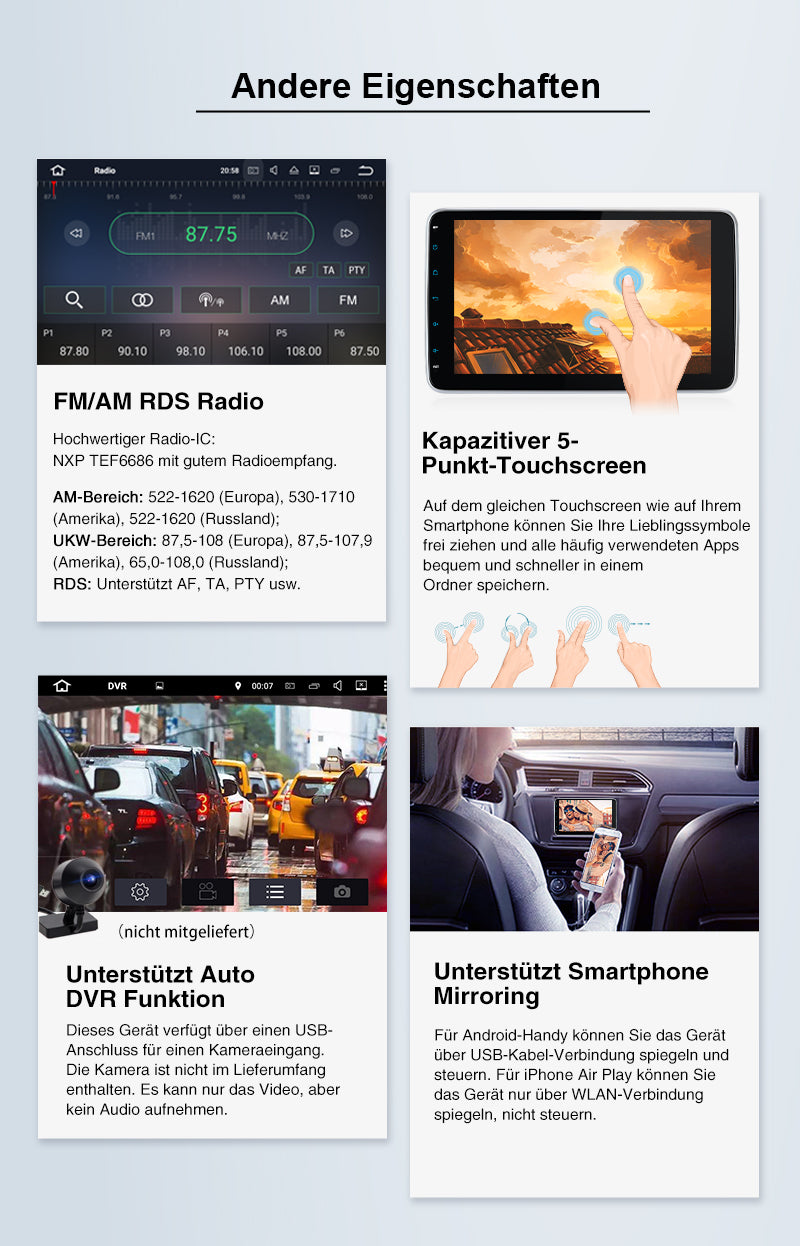Tap the GPS location icon in DVR status bar

pyautogui.click(x=238, y=685)
